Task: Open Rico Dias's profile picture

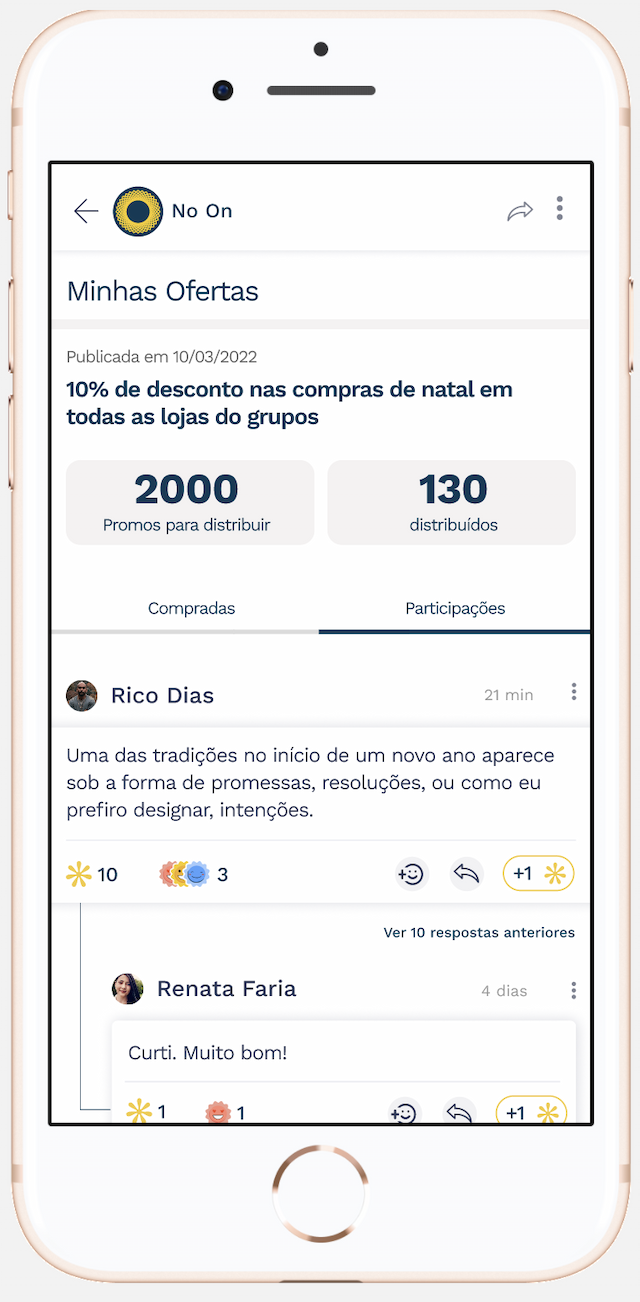Action: pyautogui.click(x=82, y=696)
